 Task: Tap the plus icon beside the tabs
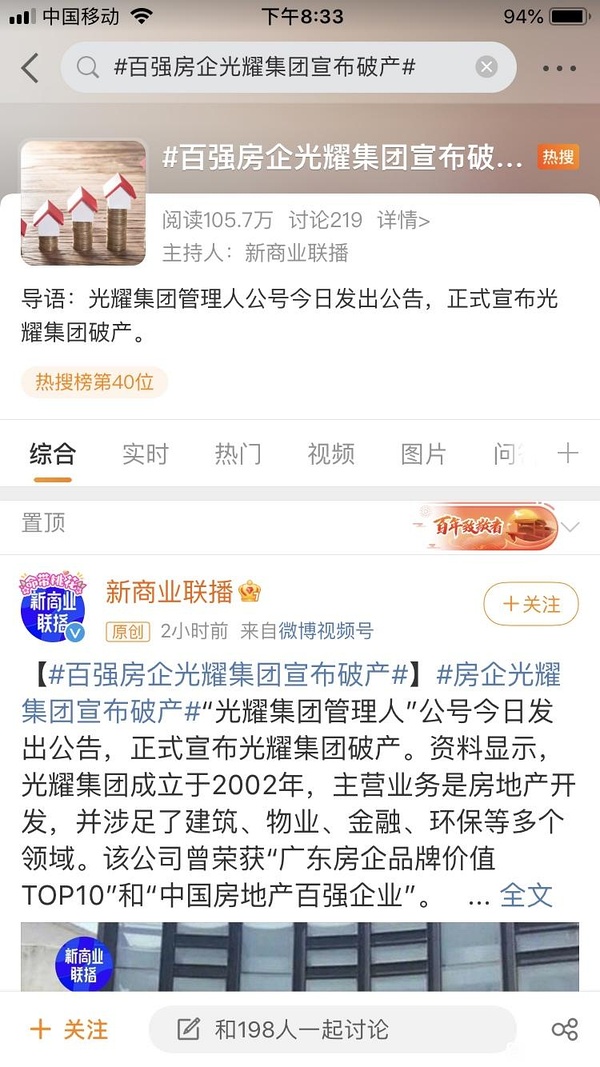click(x=568, y=453)
